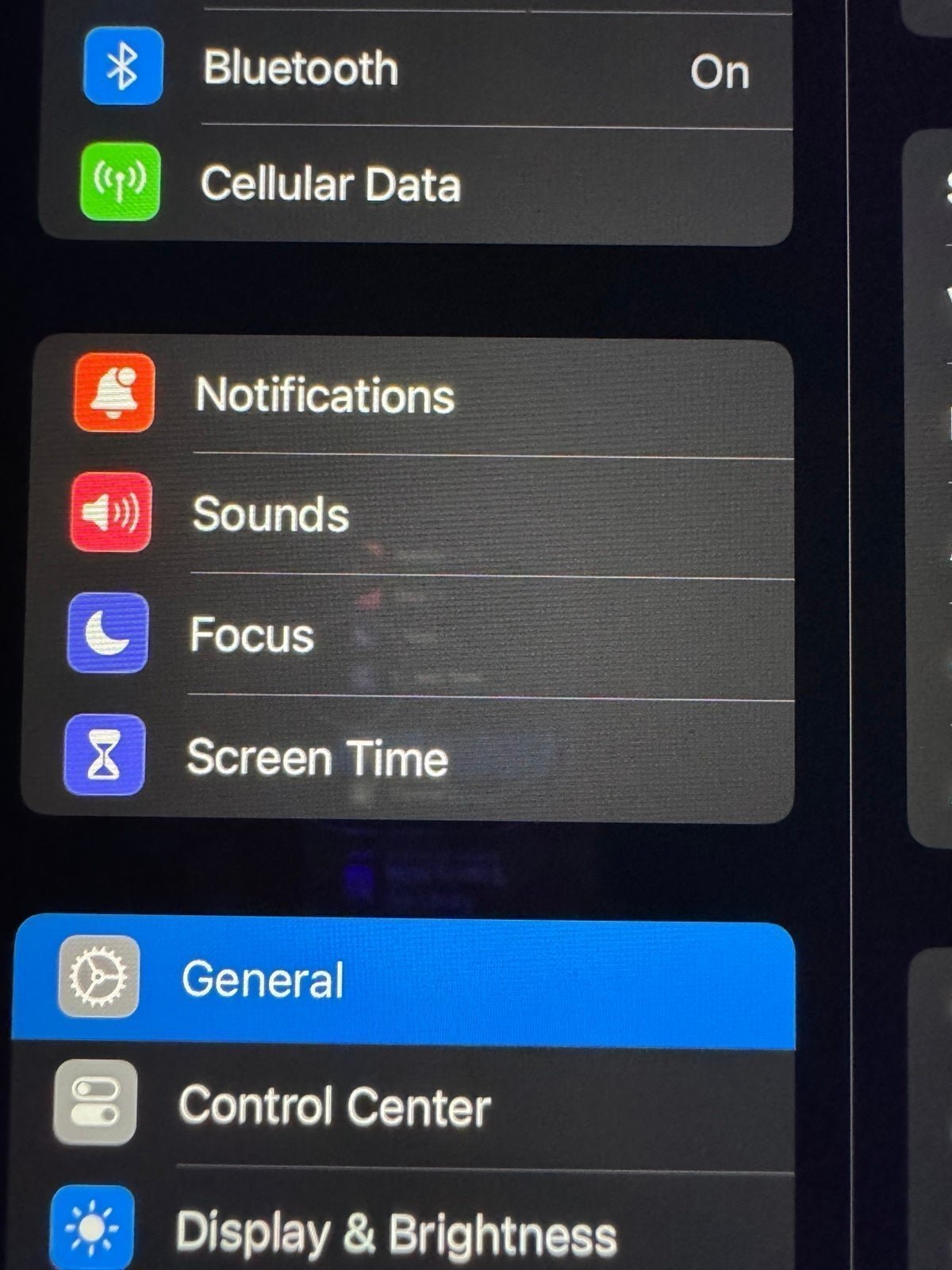Viewport: 952px width, 1270px height.
Task: Open the Sounds row
Action: 413,514
